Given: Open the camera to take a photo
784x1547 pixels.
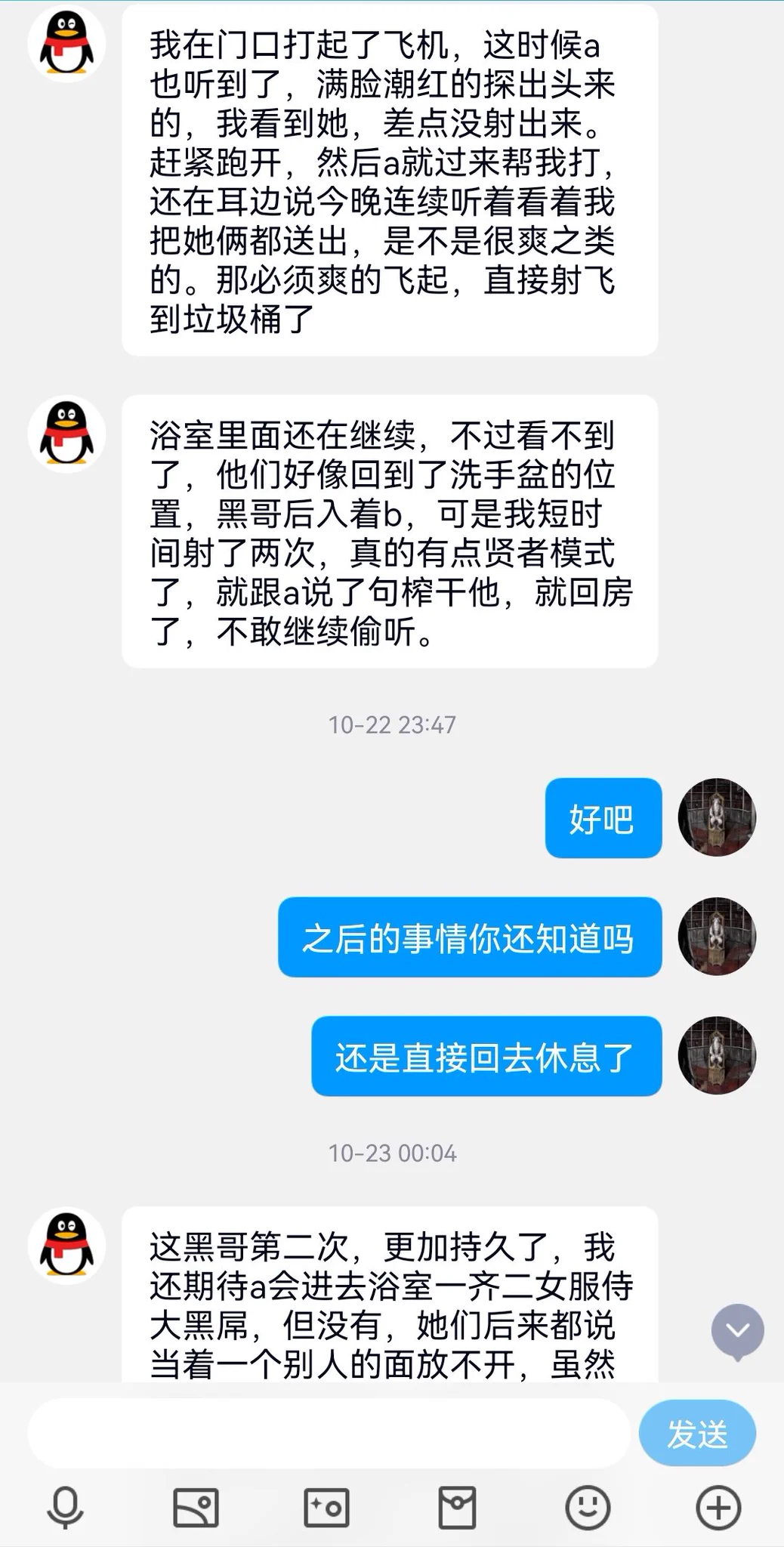Looking at the screenshot, I should coord(326,1507).
